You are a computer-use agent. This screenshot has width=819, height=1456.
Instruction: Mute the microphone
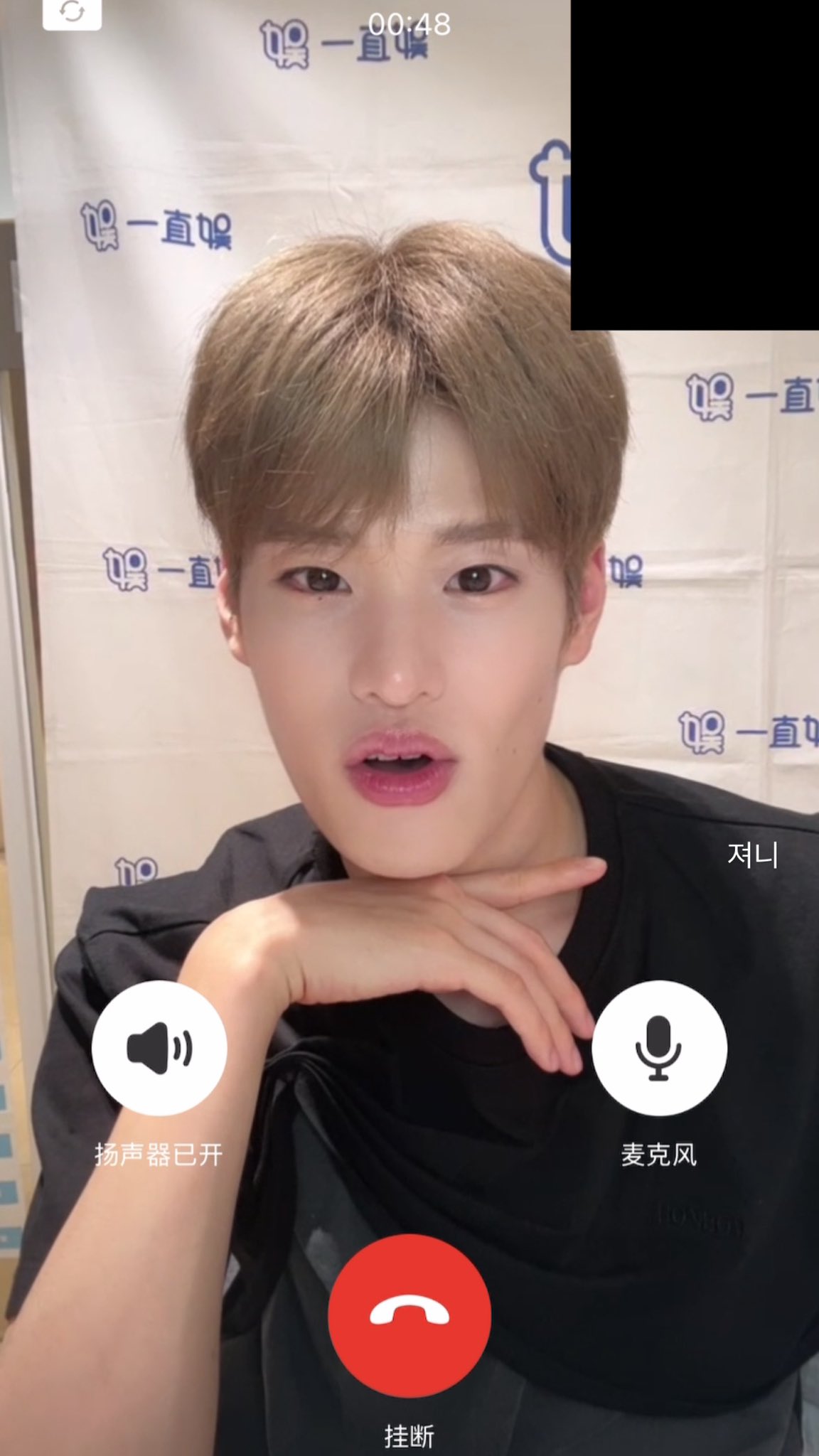(x=659, y=1048)
